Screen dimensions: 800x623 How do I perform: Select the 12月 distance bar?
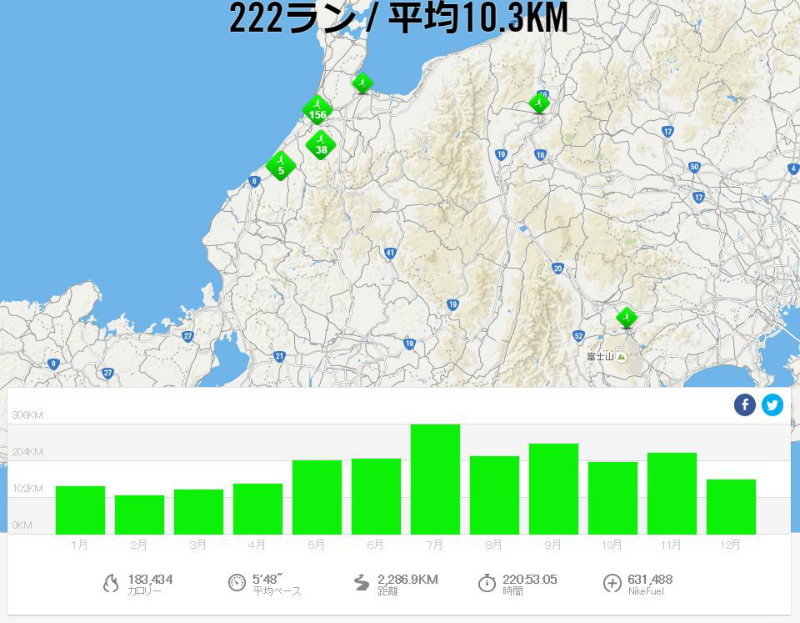[x=731, y=506]
